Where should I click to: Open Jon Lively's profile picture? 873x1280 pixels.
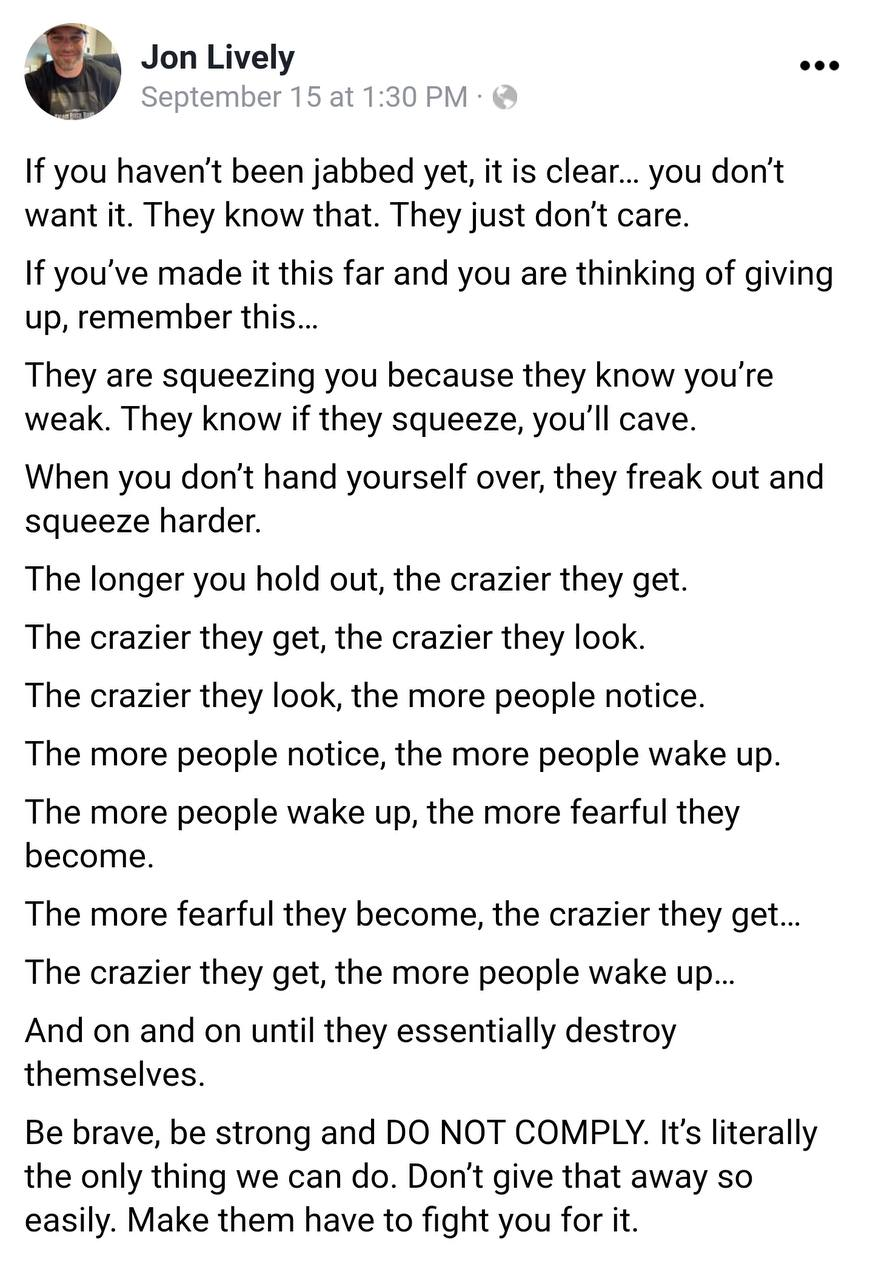(x=72, y=71)
